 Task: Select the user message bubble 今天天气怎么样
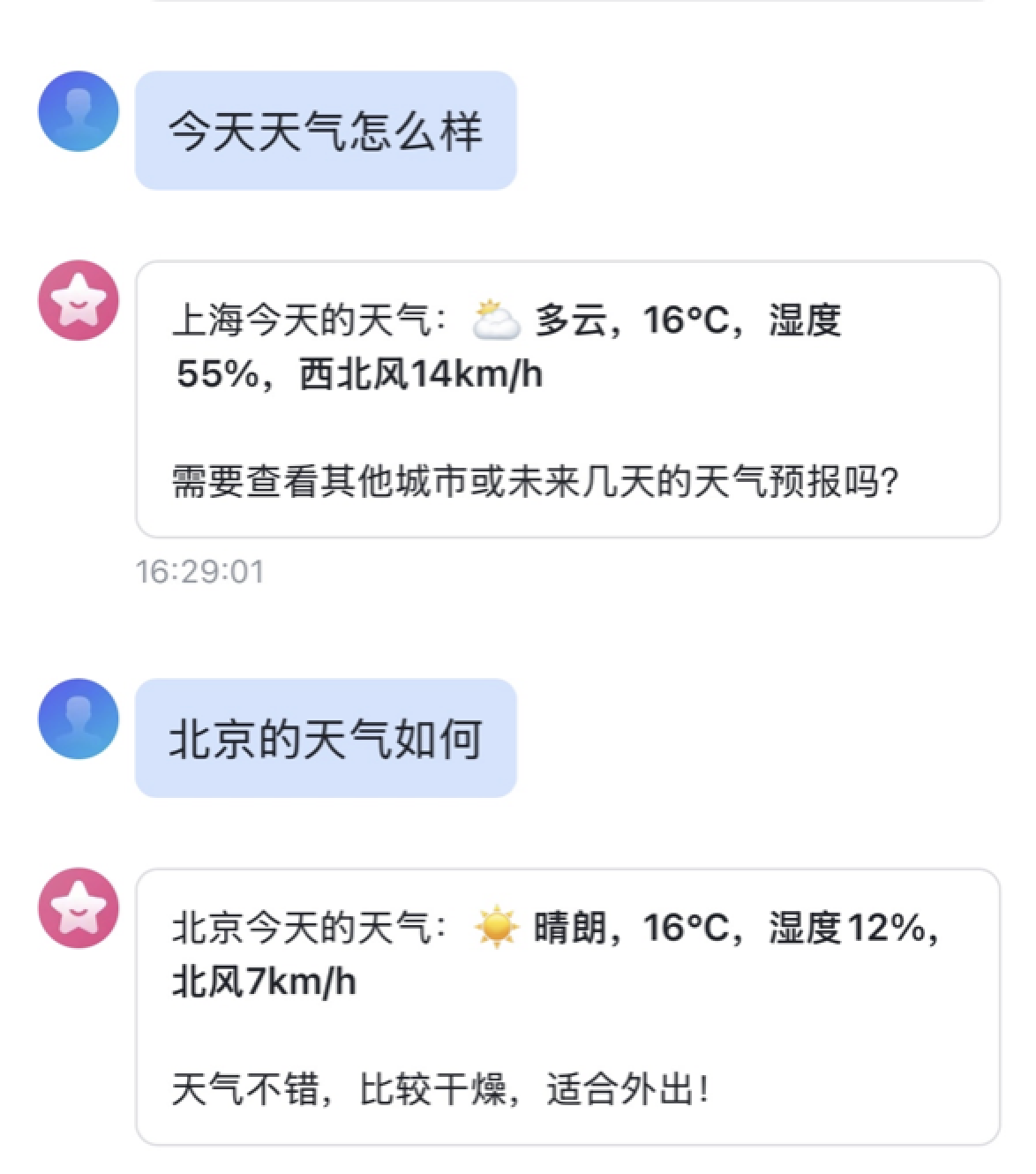tap(325, 131)
